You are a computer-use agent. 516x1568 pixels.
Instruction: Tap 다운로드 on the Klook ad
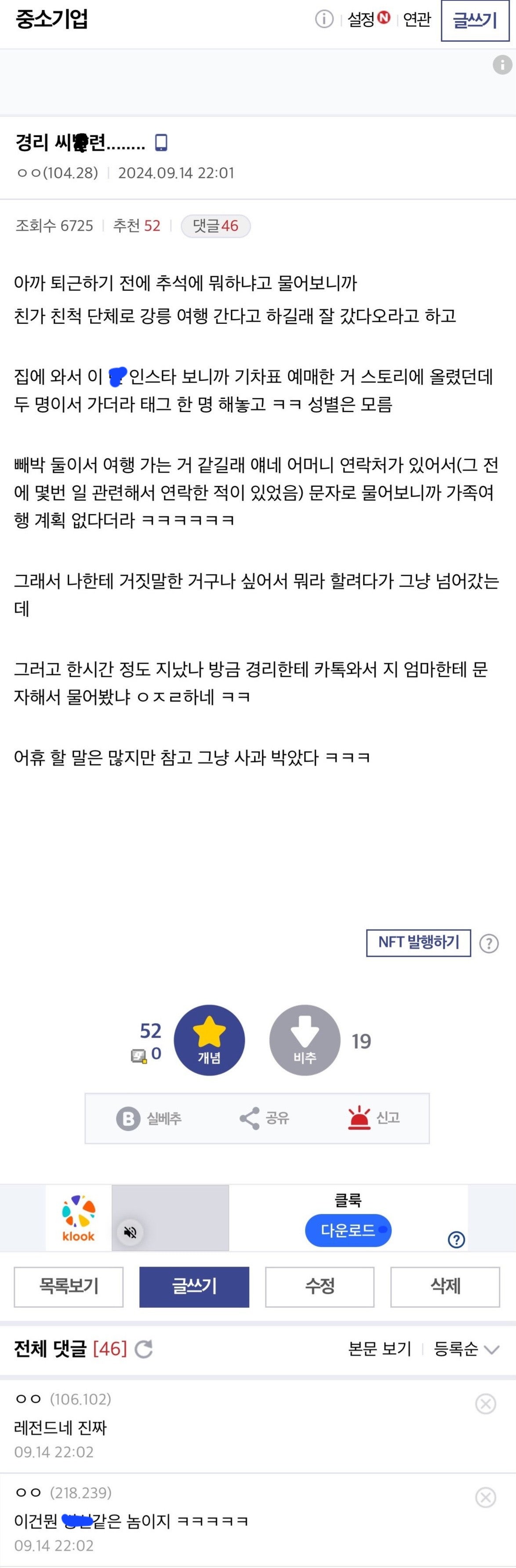(x=348, y=1230)
